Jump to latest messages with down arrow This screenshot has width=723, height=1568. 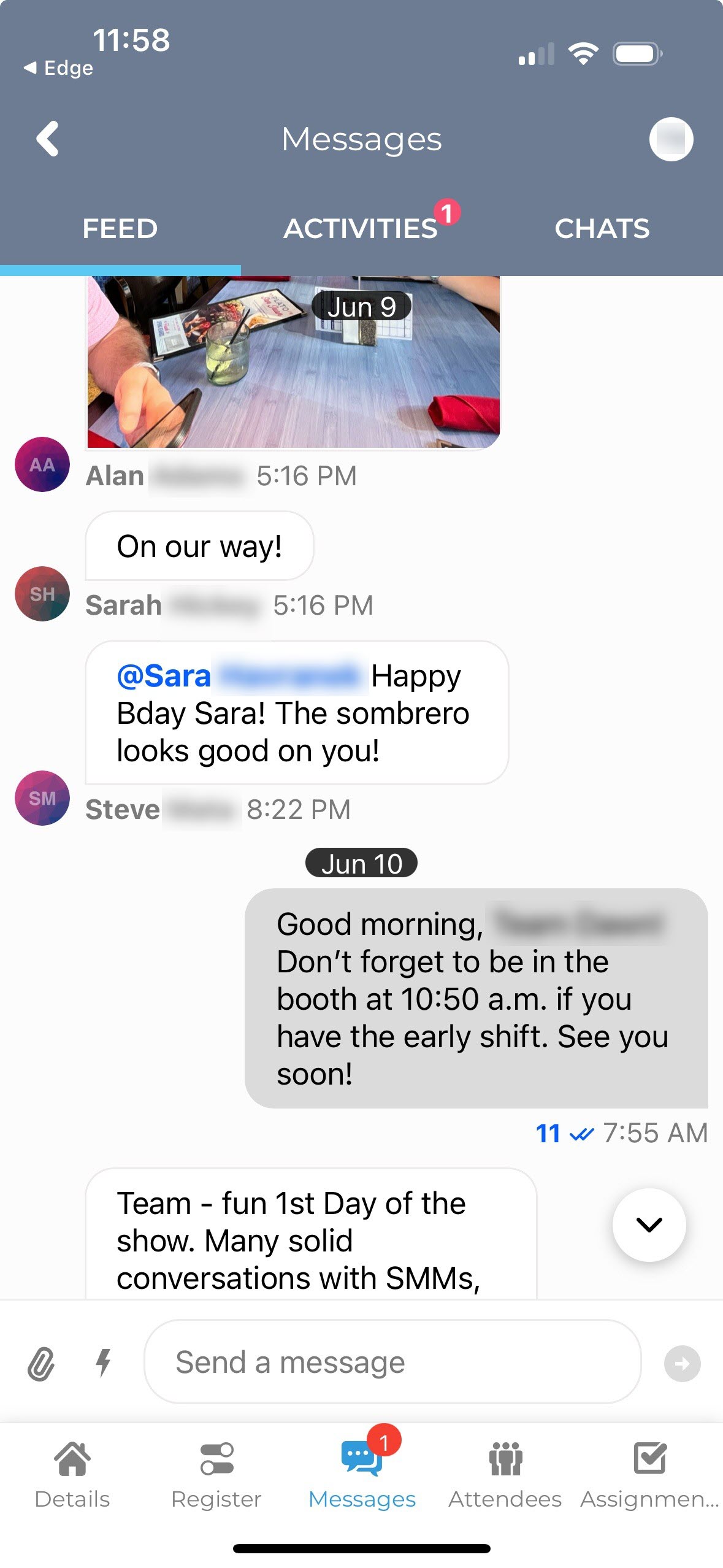click(649, 1224)
